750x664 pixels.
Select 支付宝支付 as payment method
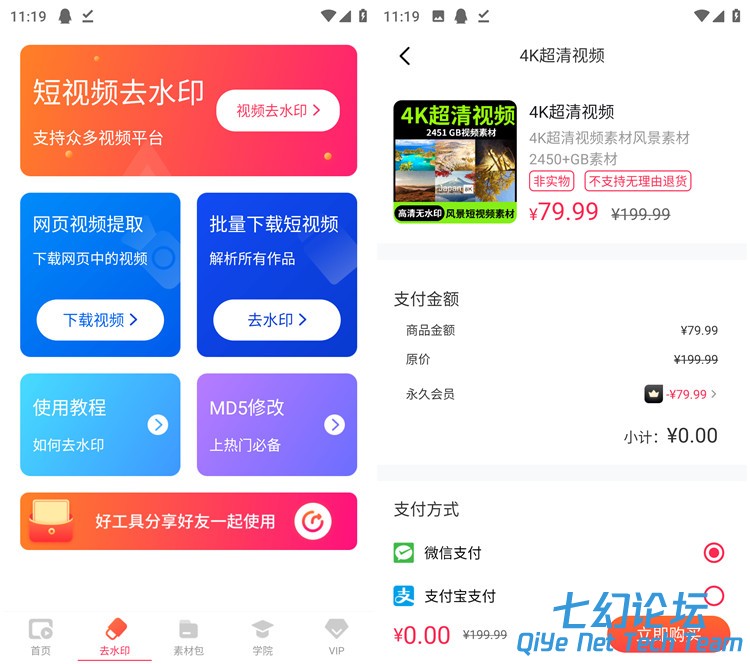point(713,596)
